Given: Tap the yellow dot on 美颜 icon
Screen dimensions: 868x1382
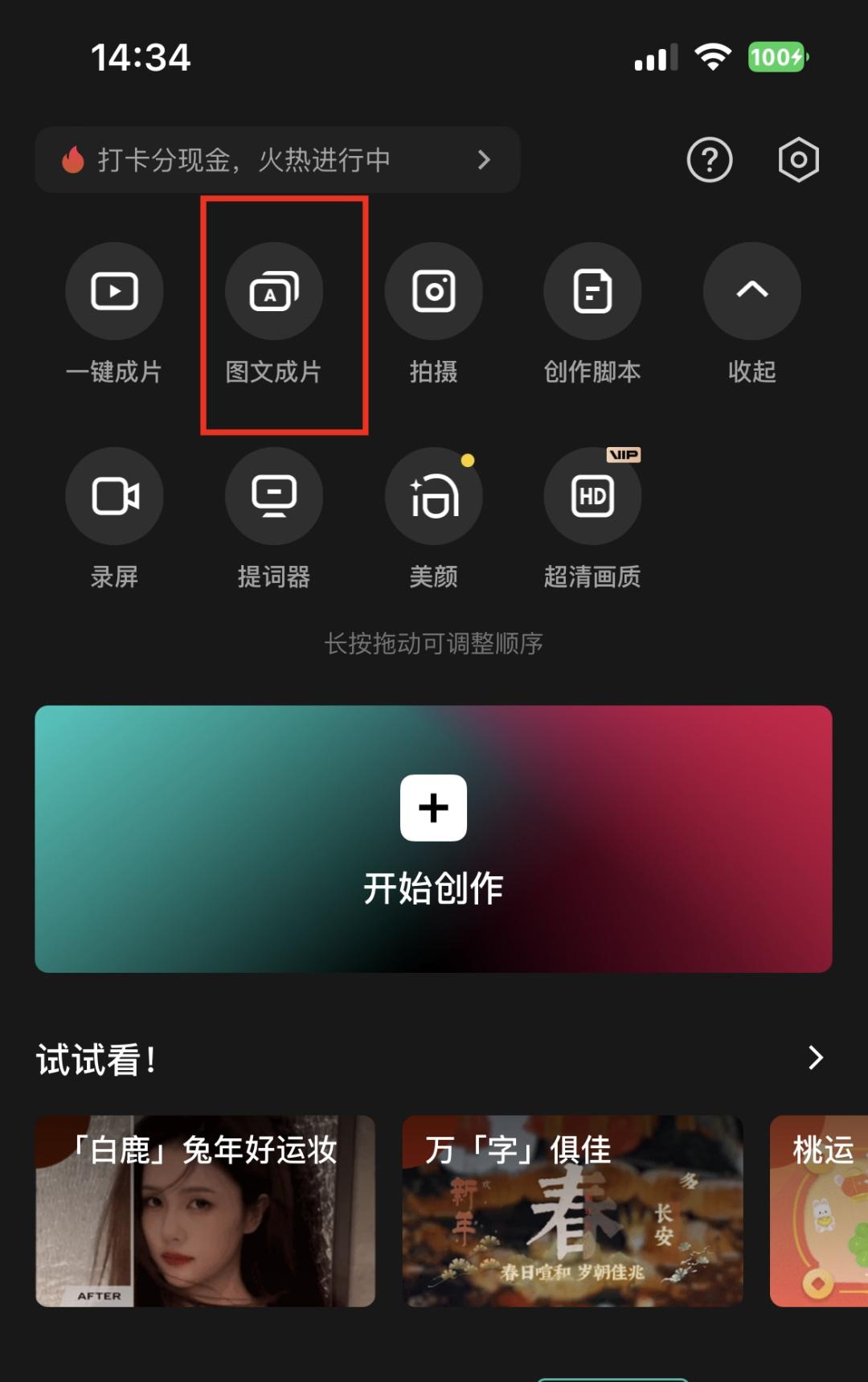Looking at the screenshot, I should click(469, 460).
